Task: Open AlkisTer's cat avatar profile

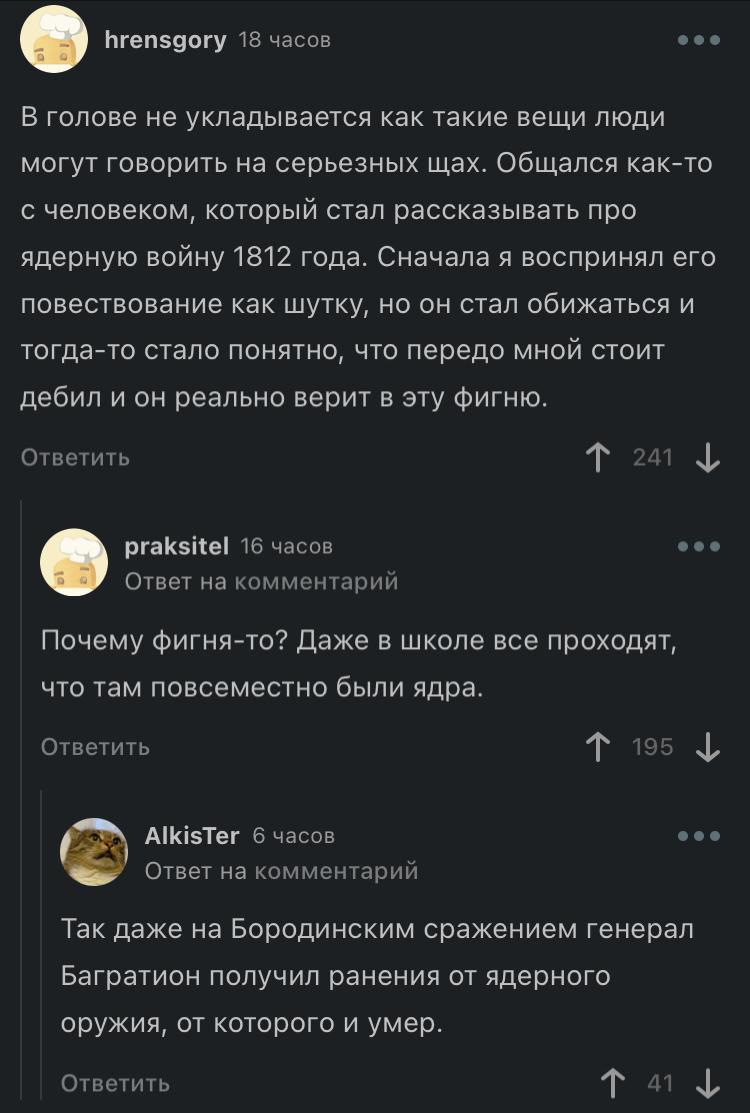Action: [94, 852]
